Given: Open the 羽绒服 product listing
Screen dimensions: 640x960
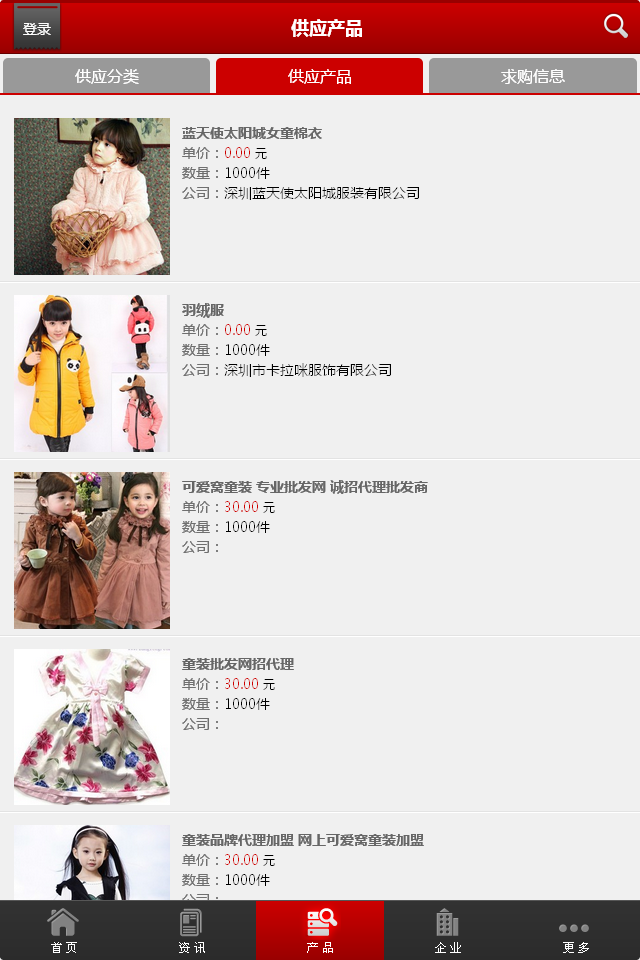Looking at the screenshot, I should click(x=203, y=310).
